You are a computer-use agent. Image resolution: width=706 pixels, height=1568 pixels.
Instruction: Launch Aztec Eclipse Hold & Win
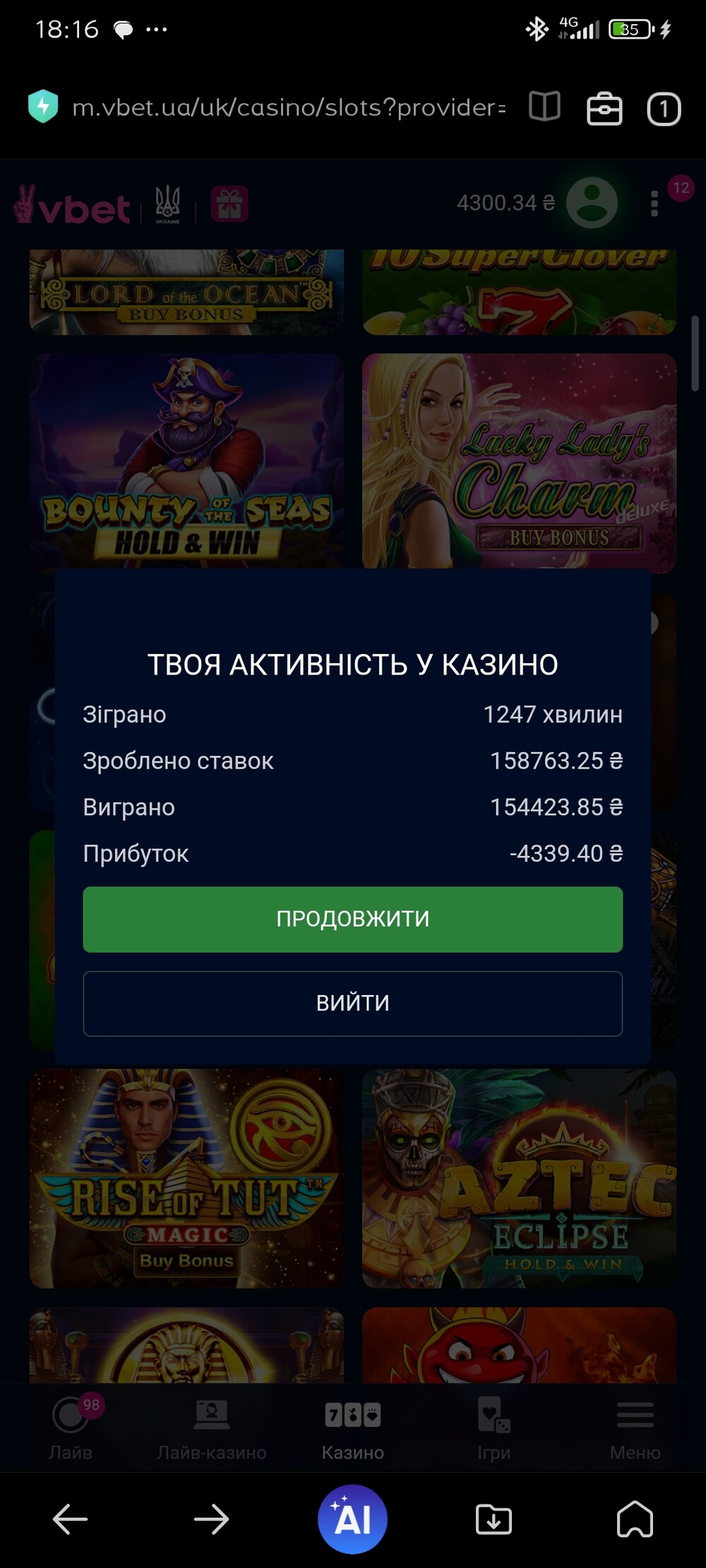click(x=519, y=1177)
